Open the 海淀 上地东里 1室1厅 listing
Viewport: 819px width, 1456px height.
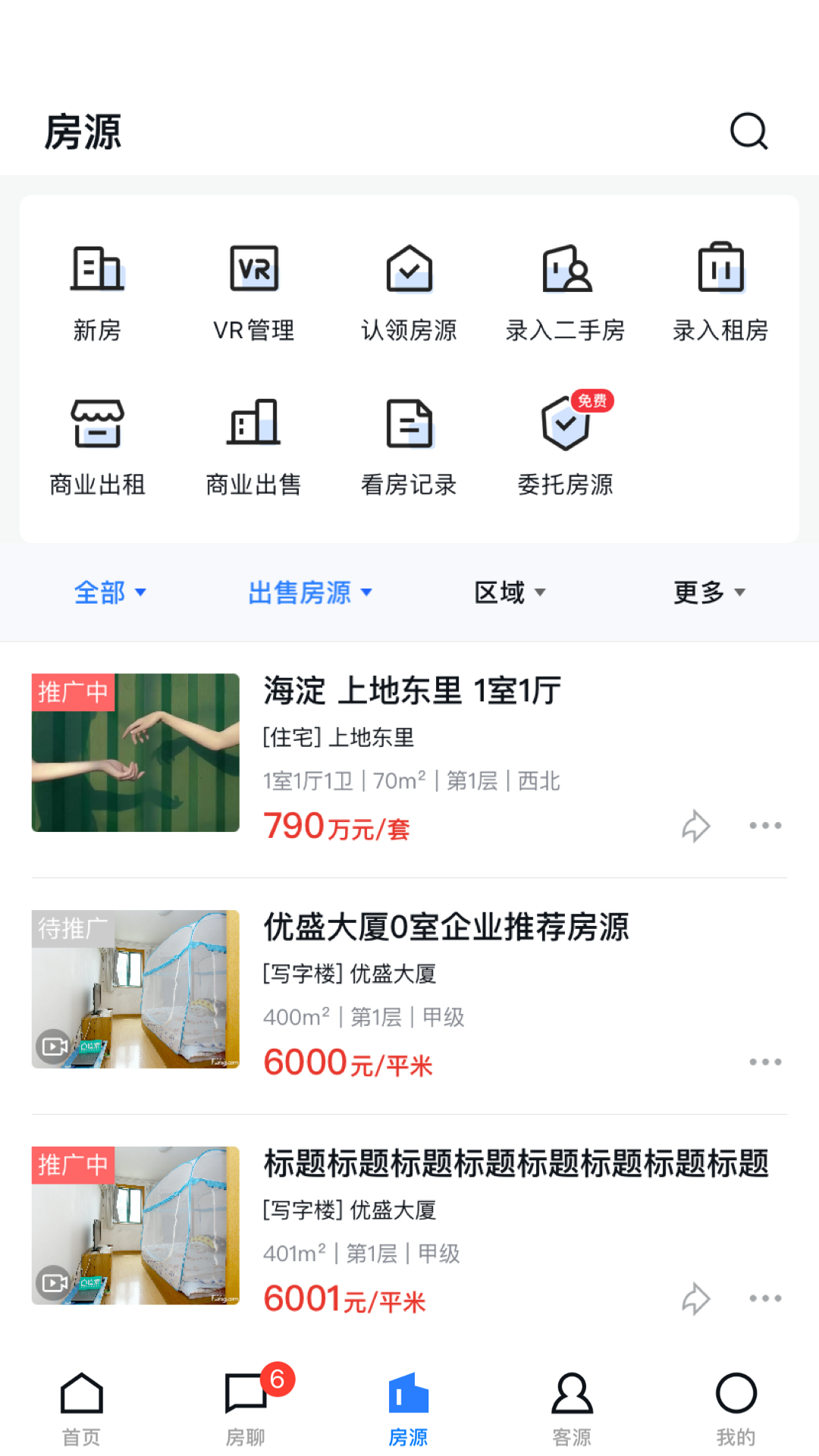pyautogui.click(x=412, y=691)
